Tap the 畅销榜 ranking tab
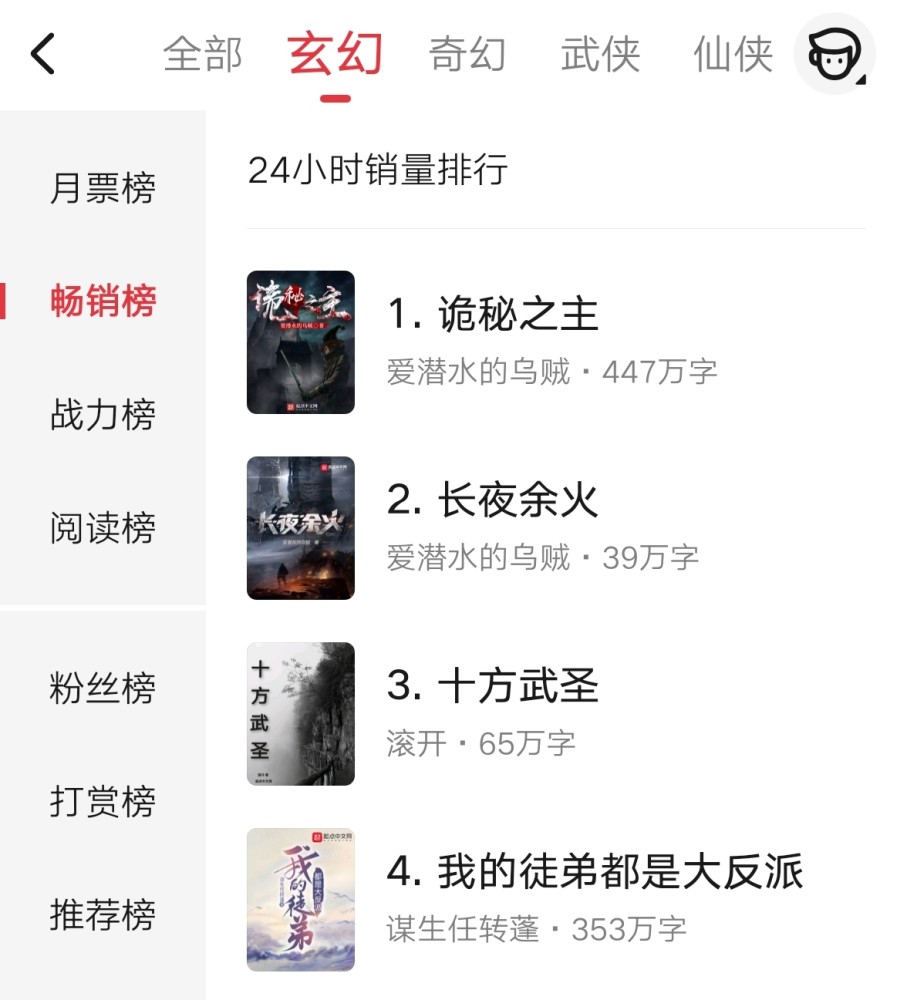This screenshot has height=1000, width=907. (103, 301)
